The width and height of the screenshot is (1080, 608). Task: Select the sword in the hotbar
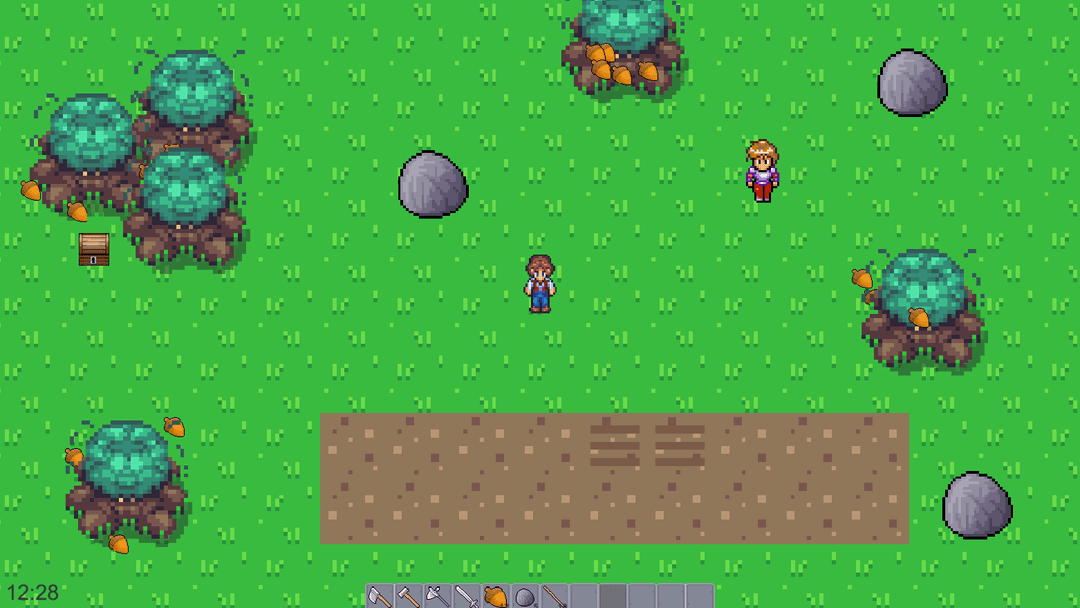(467, 597)
